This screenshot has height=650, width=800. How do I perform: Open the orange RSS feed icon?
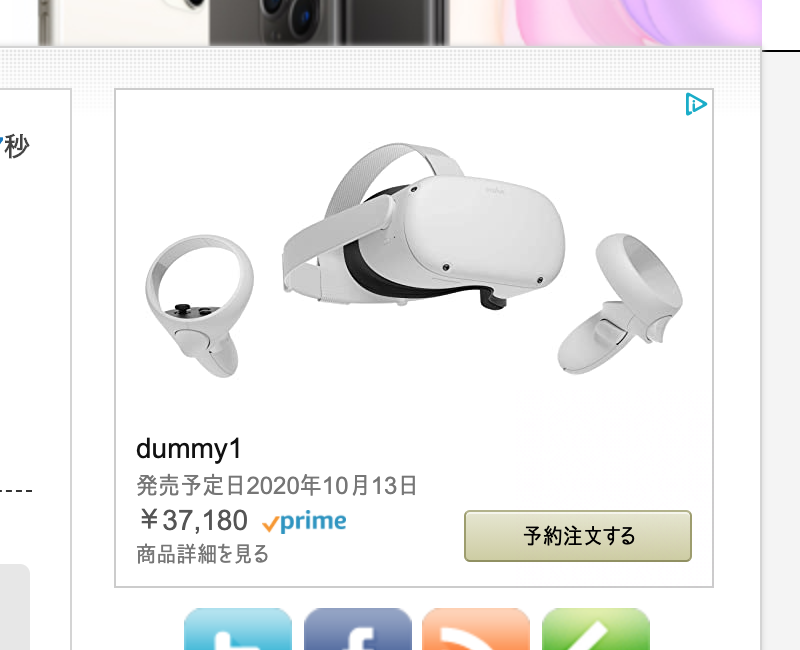point(476,632)
